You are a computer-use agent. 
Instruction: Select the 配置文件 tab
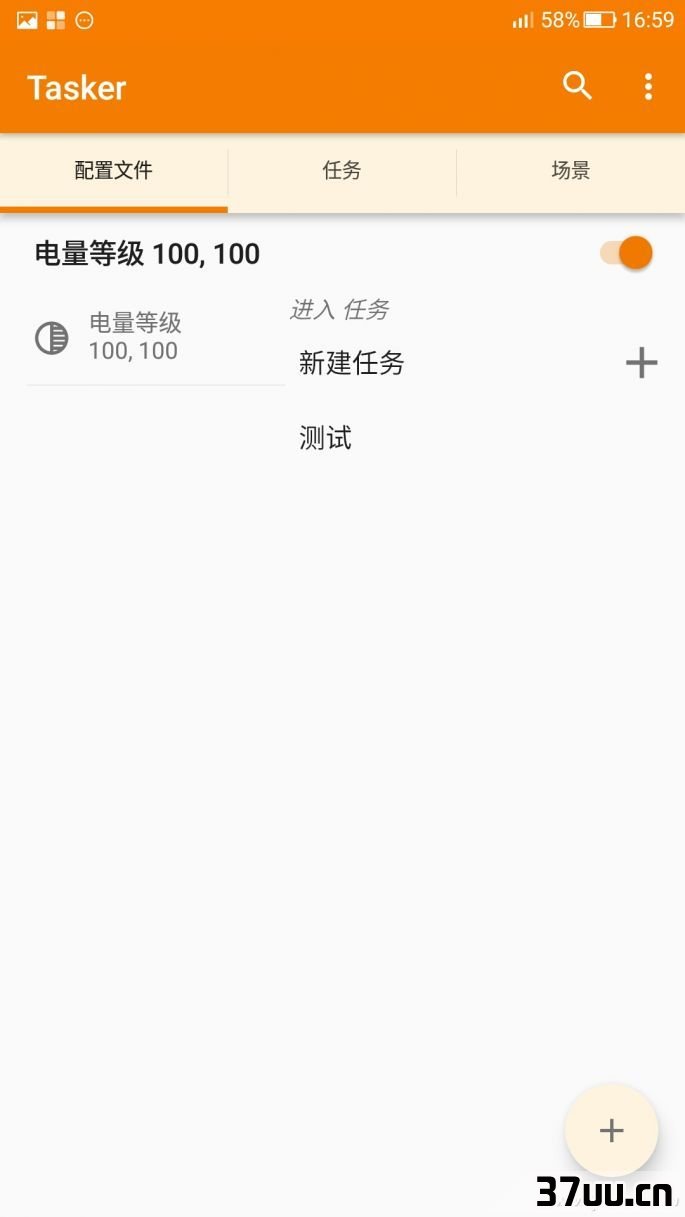click(114, 170)
